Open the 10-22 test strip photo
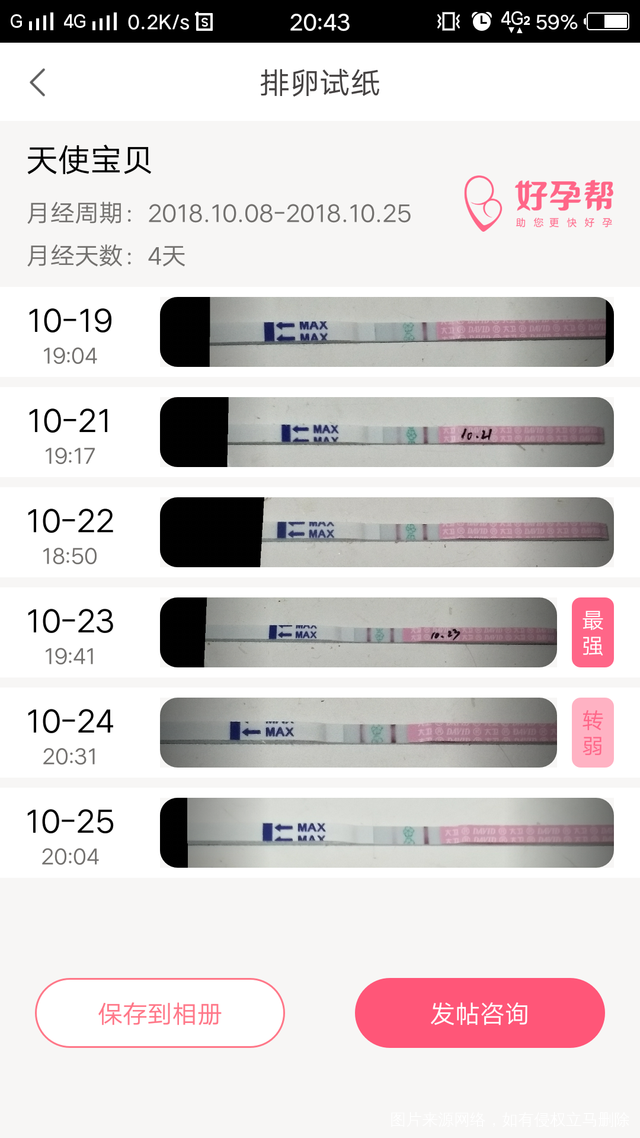The width and height of the screenshot is (640, 1138). tap(386, 532)
